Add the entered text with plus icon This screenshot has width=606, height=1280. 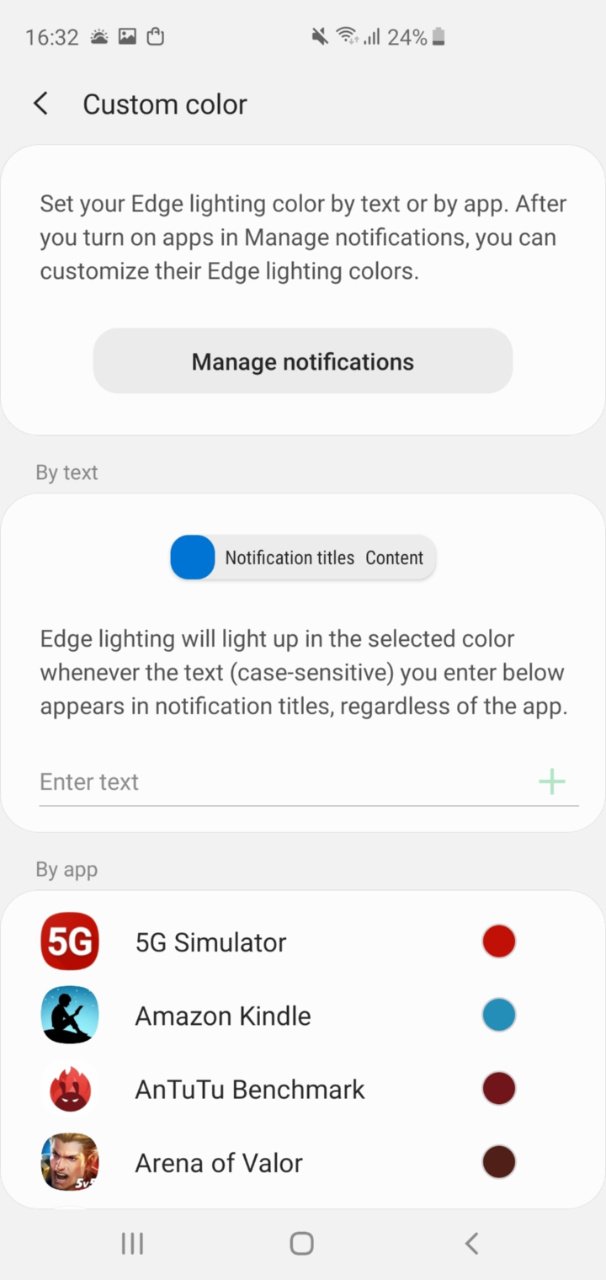(552, 782)
